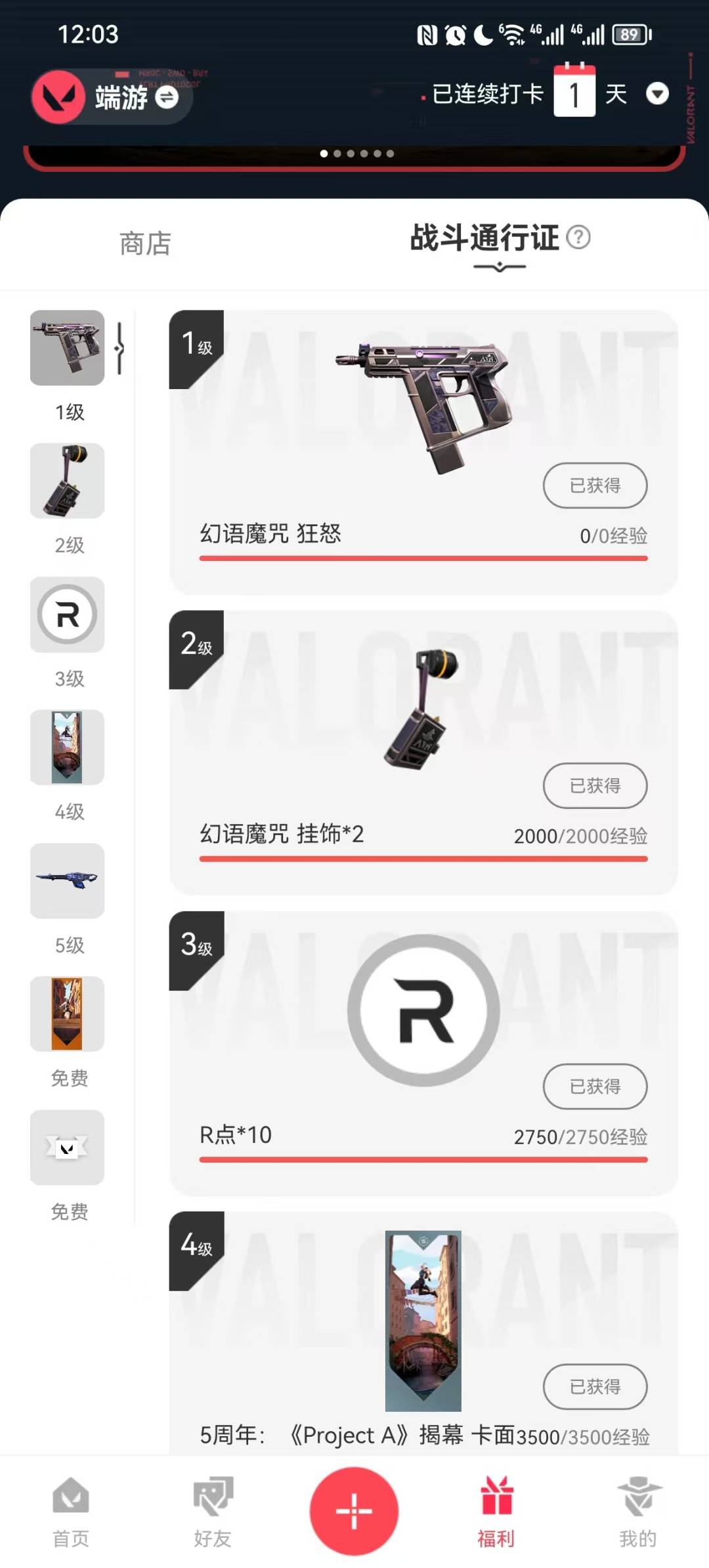Tap 已获得 on the Project A card reward
This screenshot has width=709, height=1568.
[595, 1387]
